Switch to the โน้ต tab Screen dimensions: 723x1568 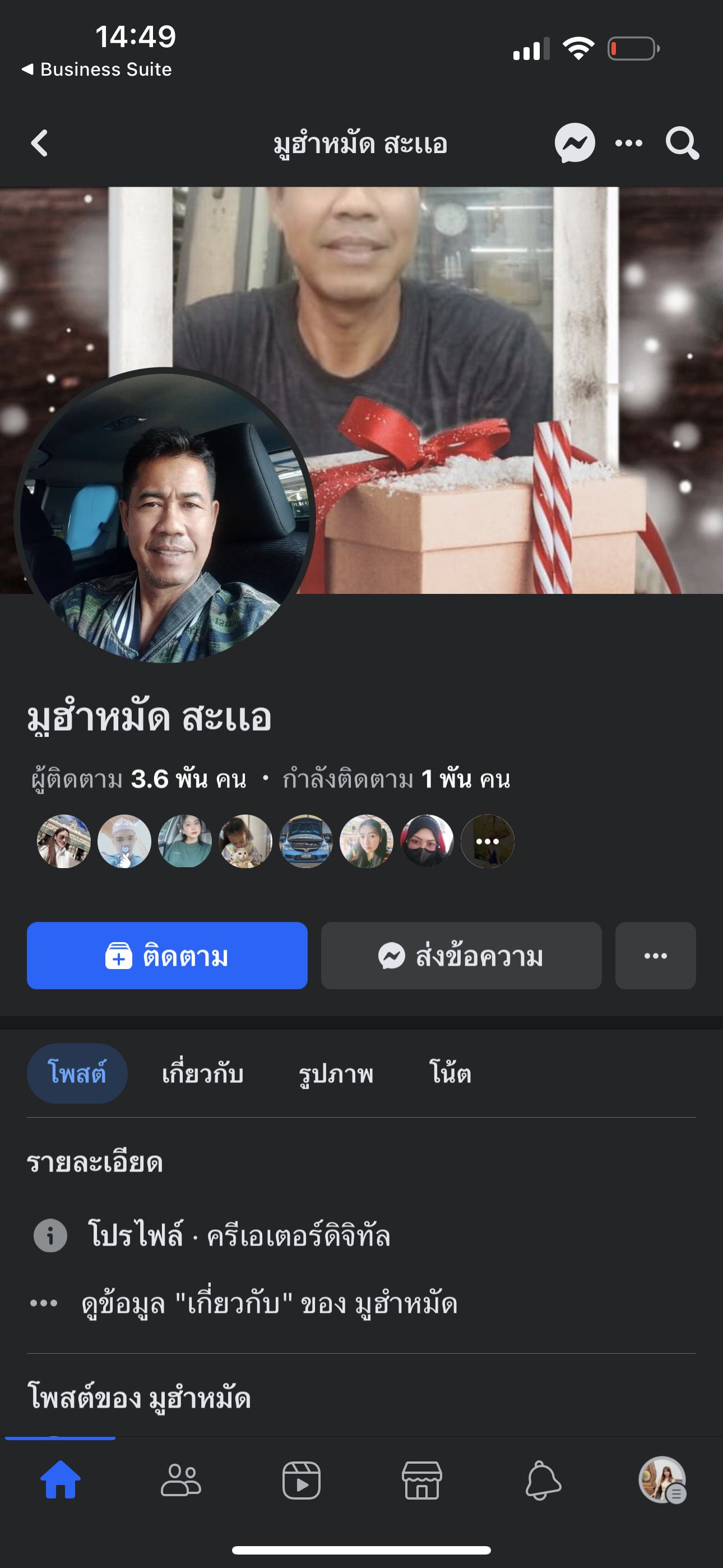[x=449, y=1073]
